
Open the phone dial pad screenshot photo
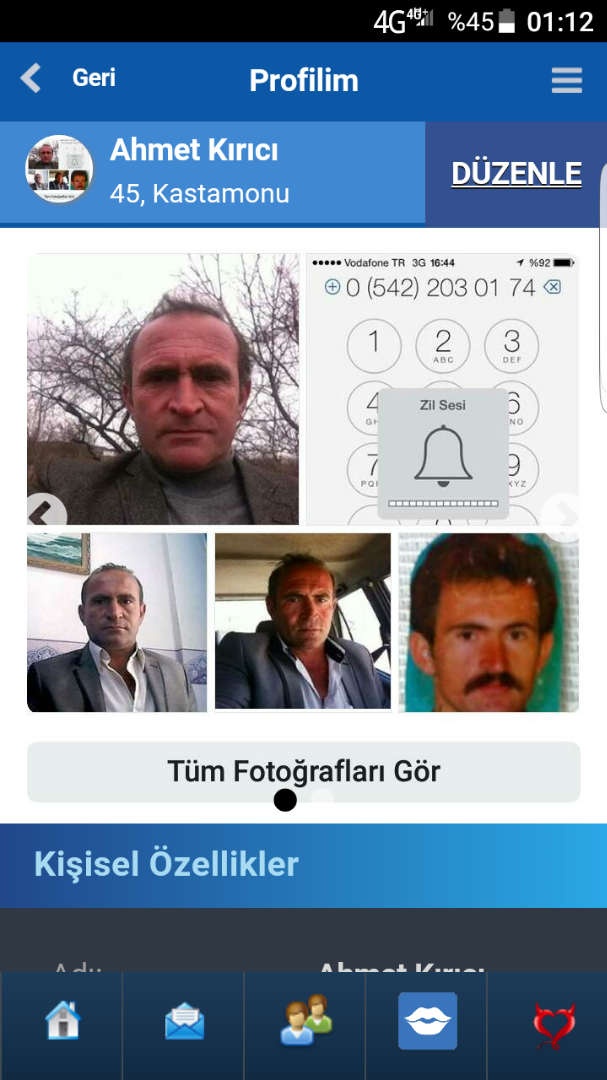pyautogui.click(x=442, y=388)
